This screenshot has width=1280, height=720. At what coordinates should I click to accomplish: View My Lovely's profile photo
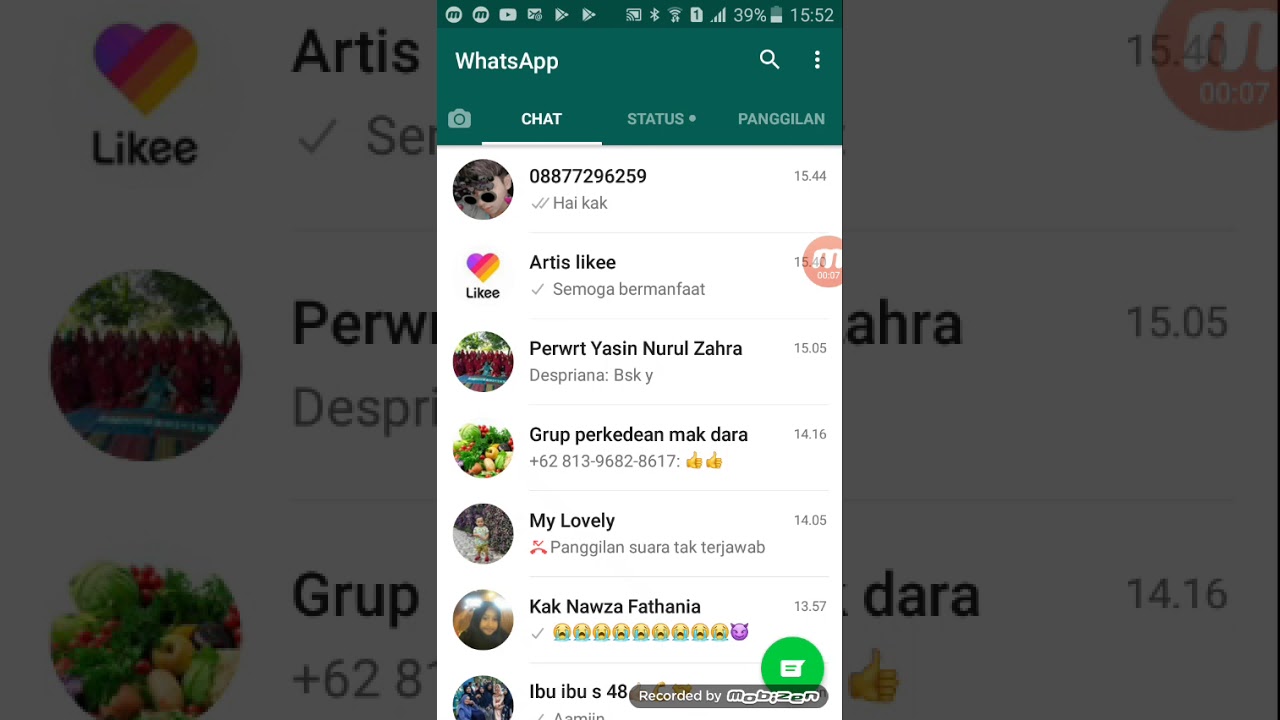point(483,533)
